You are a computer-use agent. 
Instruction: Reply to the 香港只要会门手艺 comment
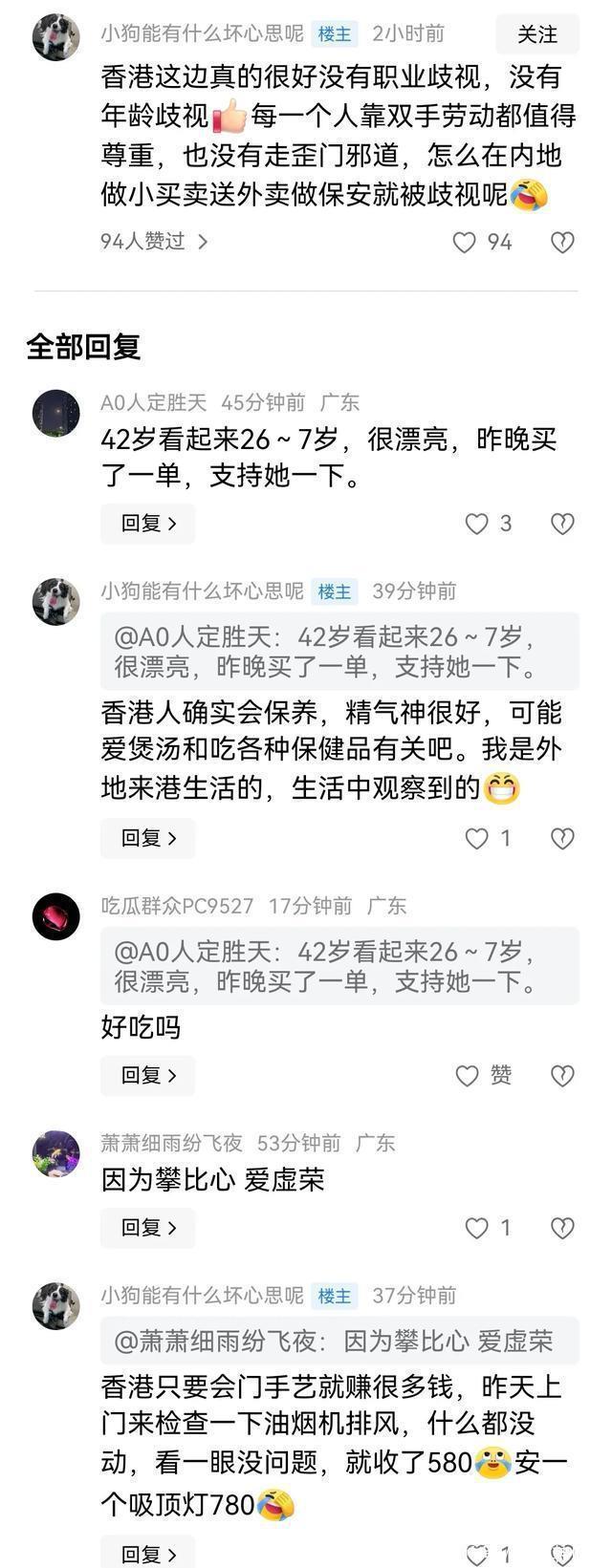coord(148,1553)
